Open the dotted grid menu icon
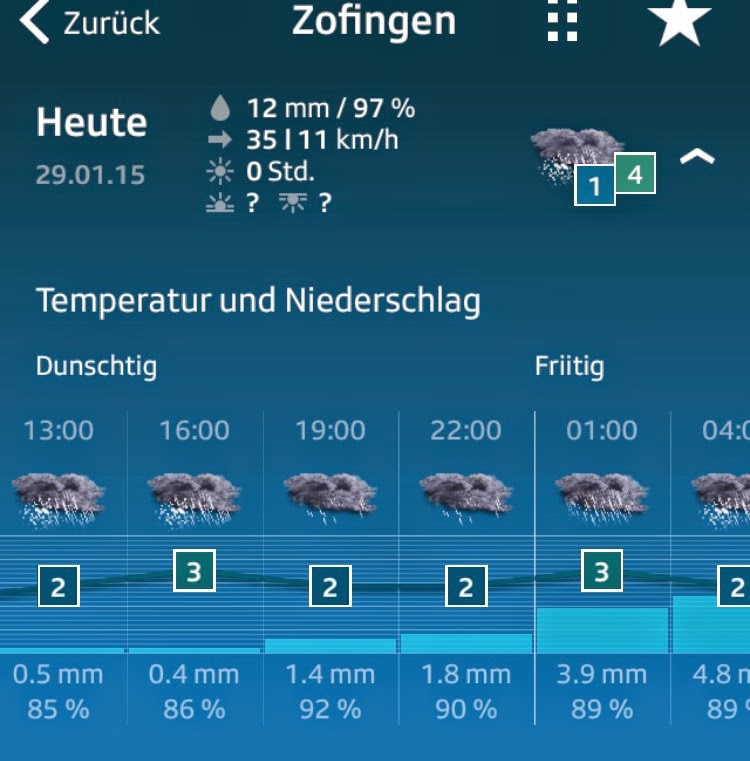This screenshot has height=761, width=750. 563,22
